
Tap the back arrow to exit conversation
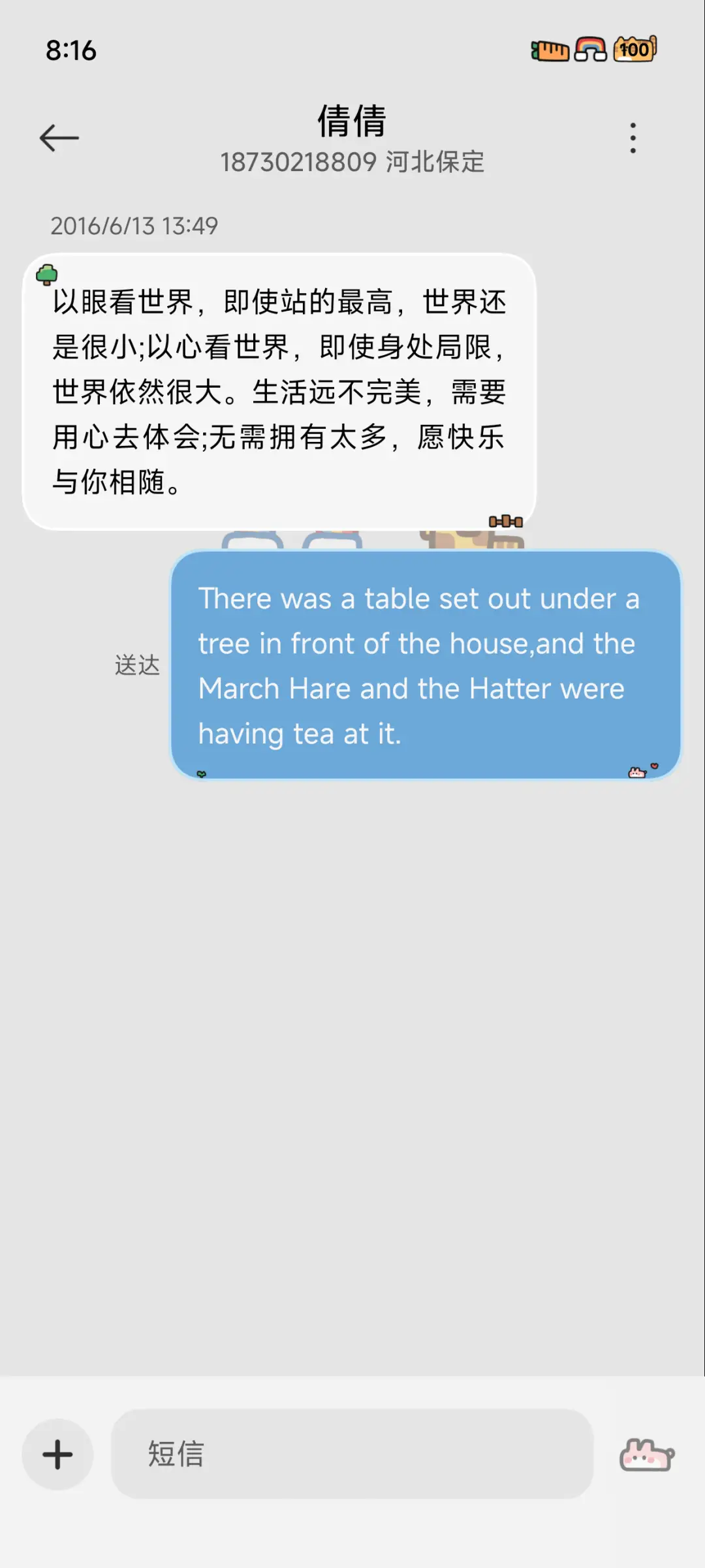pyautogui.click(x=59, y=137)
